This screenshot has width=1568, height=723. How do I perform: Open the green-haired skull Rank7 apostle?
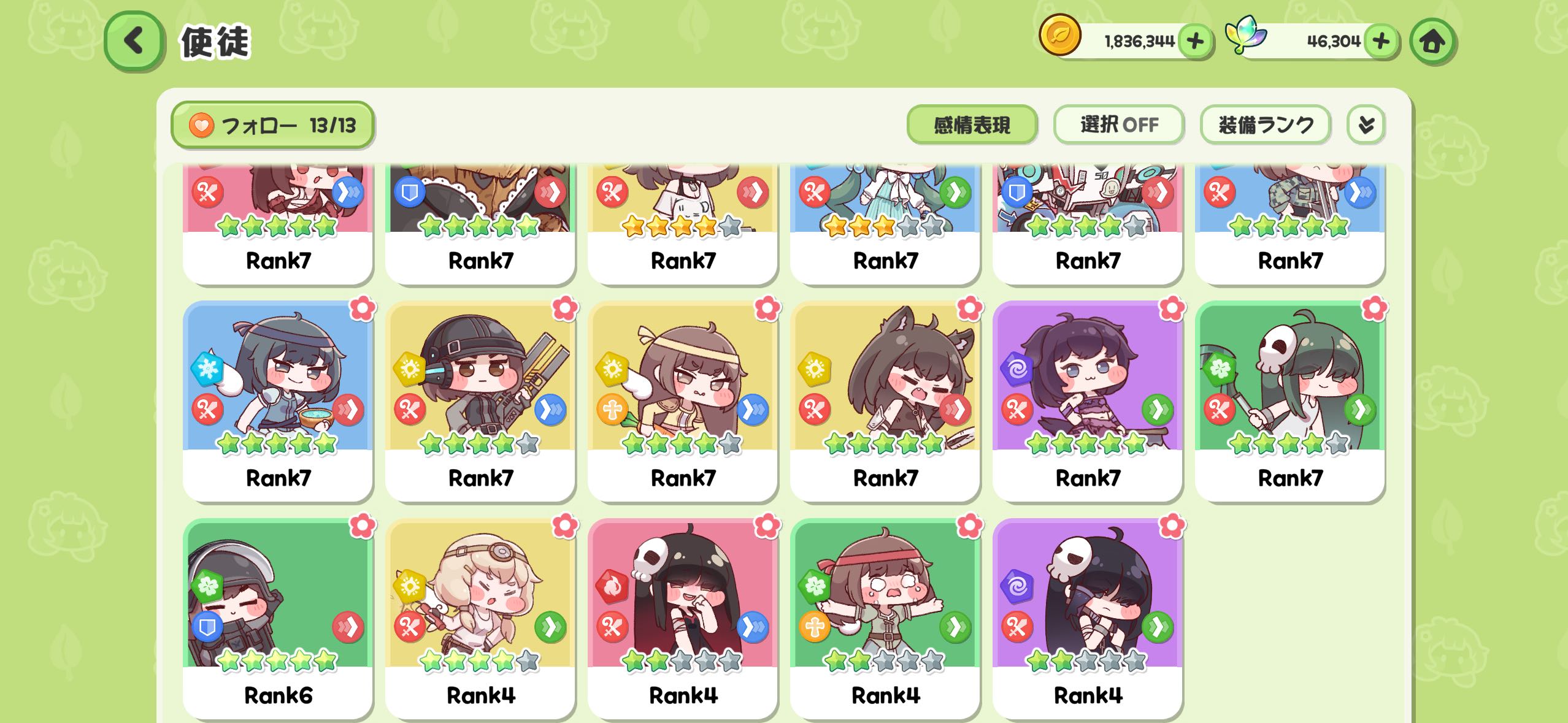(x=1289, y=400)
